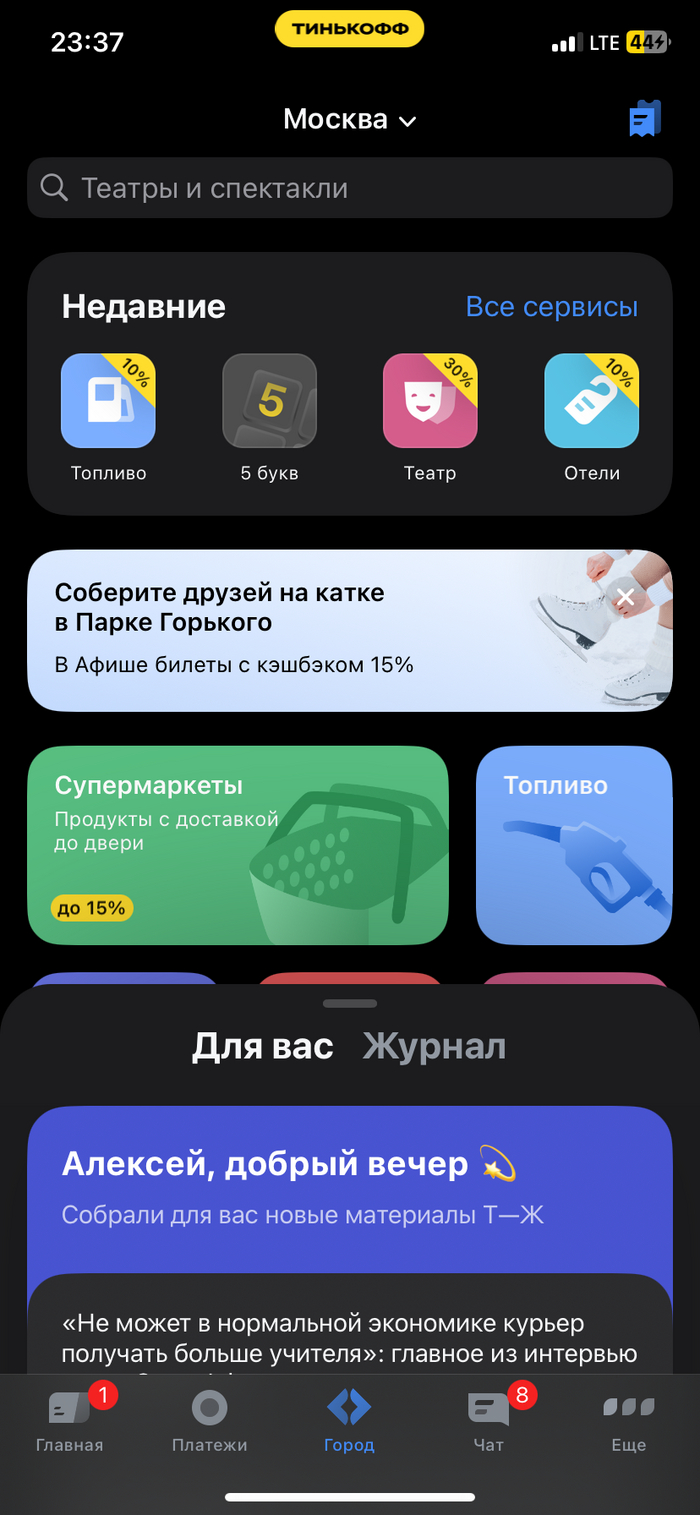Open the Топливо recent service icon
Screen dimensions: 700x1515
pyautogui.click(x=108, y=401)
